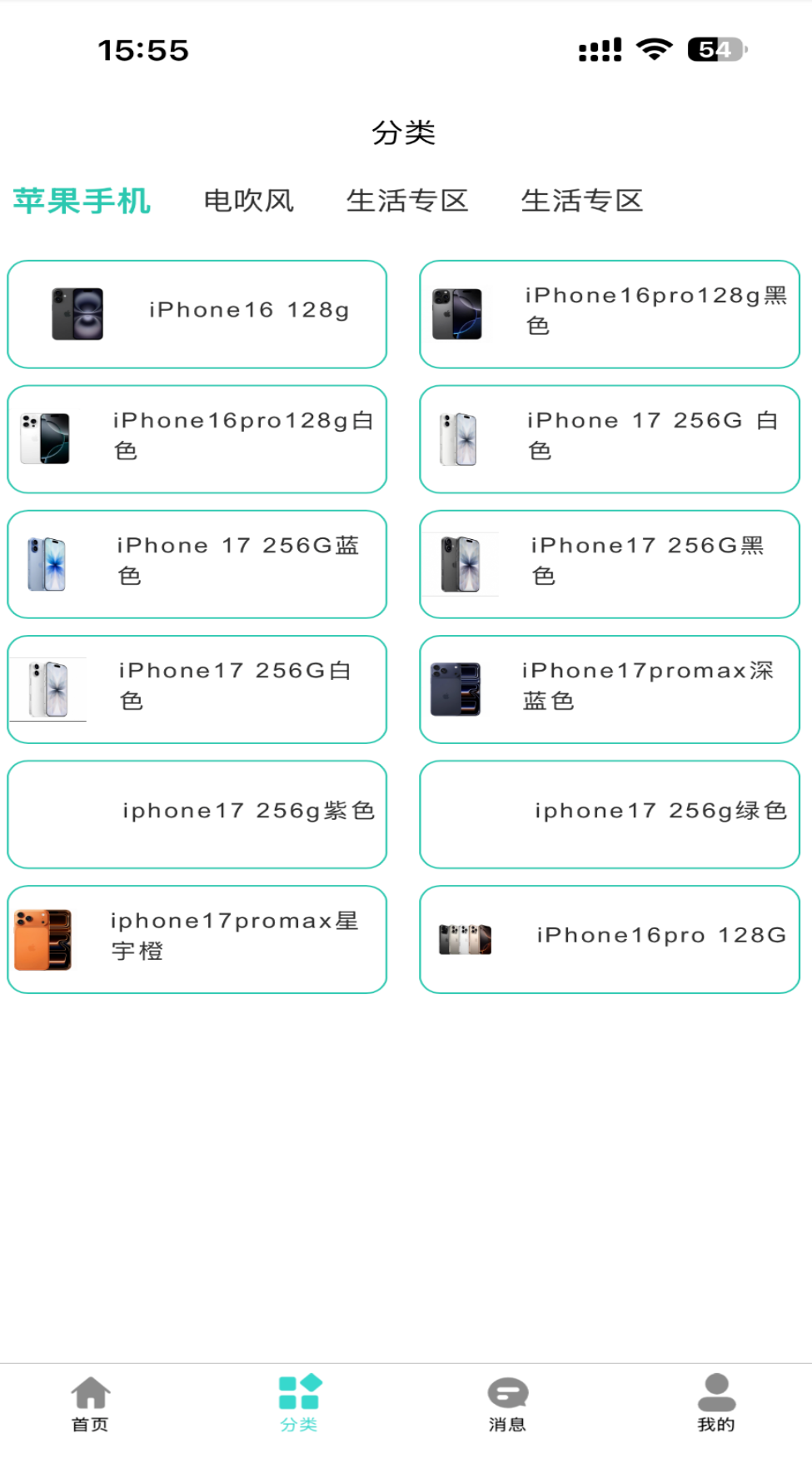Open iphone17promax星宇橙 product card
Image resolution: width=812 pixels, height=1459 pixels.
tap(197, 939)
